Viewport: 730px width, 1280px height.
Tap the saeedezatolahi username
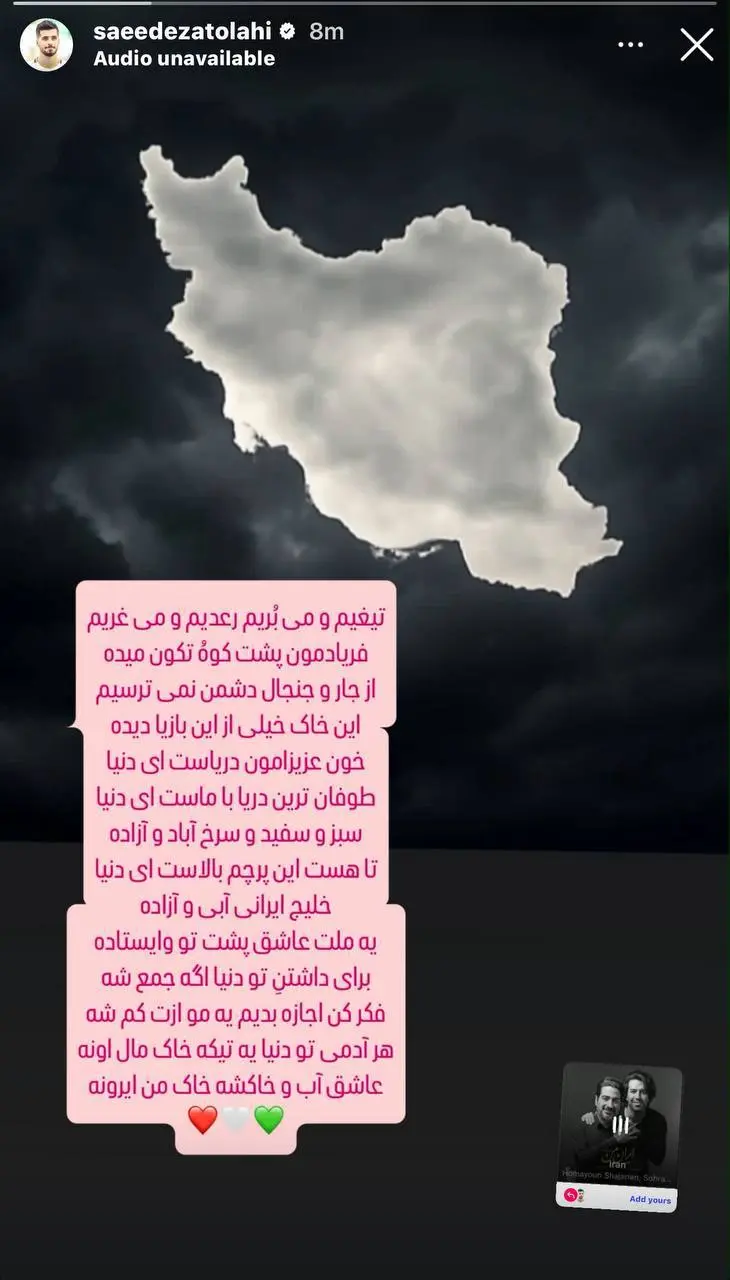click(184, 32)
